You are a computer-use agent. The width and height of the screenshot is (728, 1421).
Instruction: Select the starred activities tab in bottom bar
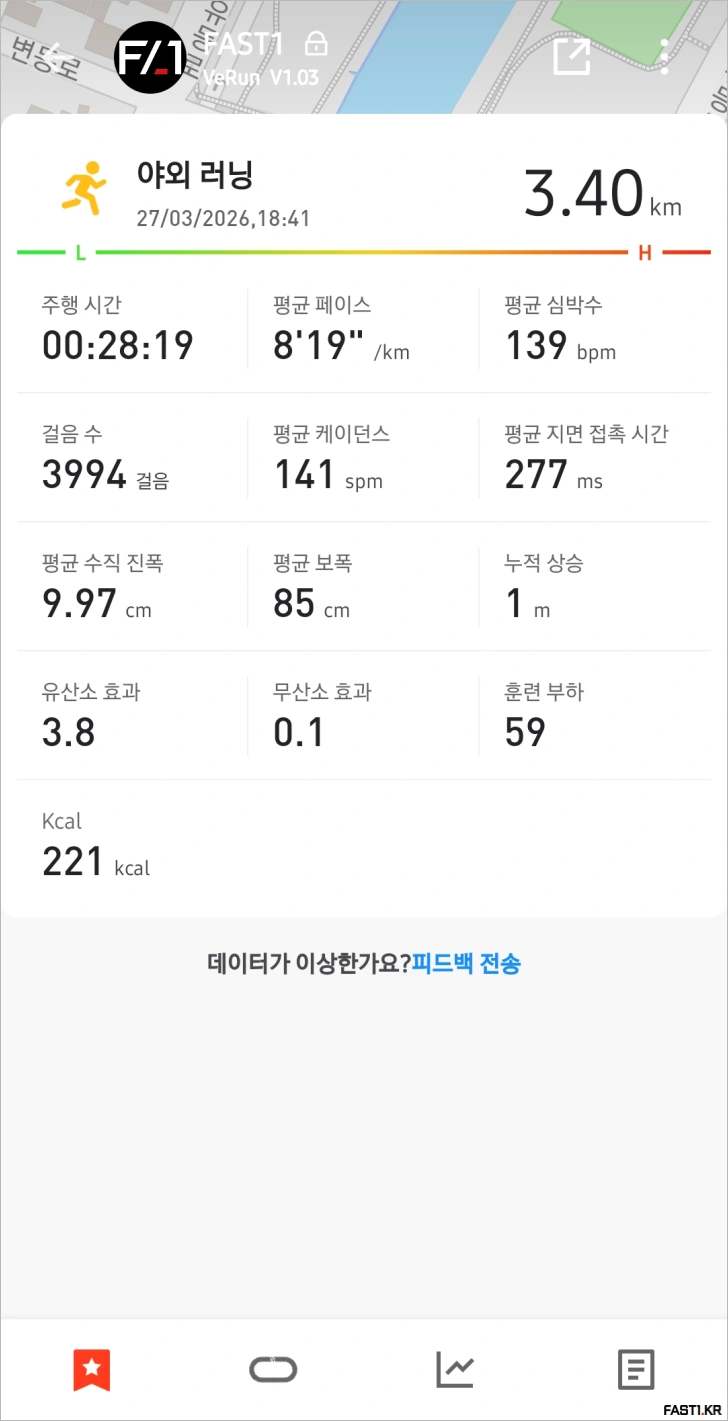91,1368
